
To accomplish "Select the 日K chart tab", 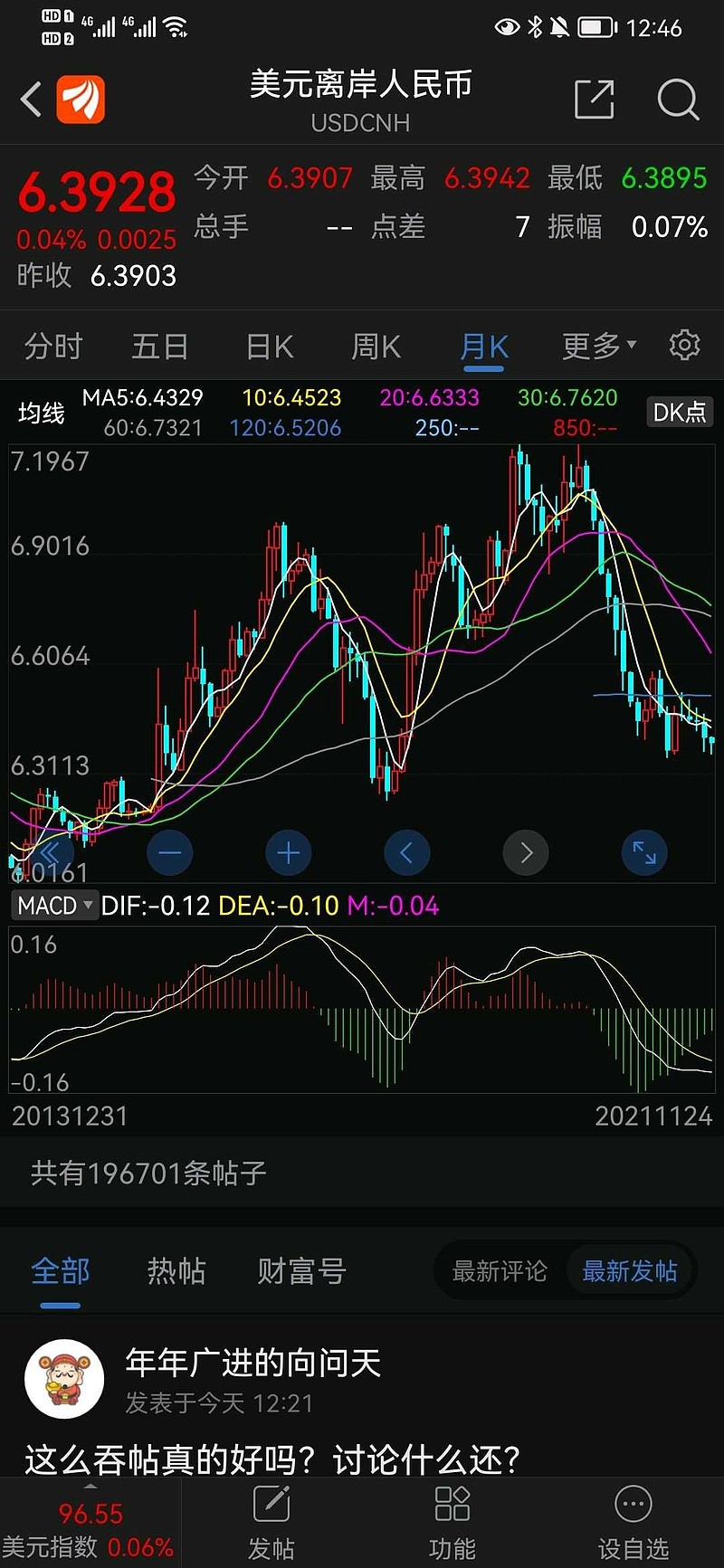I will pyautogui.click(x=270, y=347).
